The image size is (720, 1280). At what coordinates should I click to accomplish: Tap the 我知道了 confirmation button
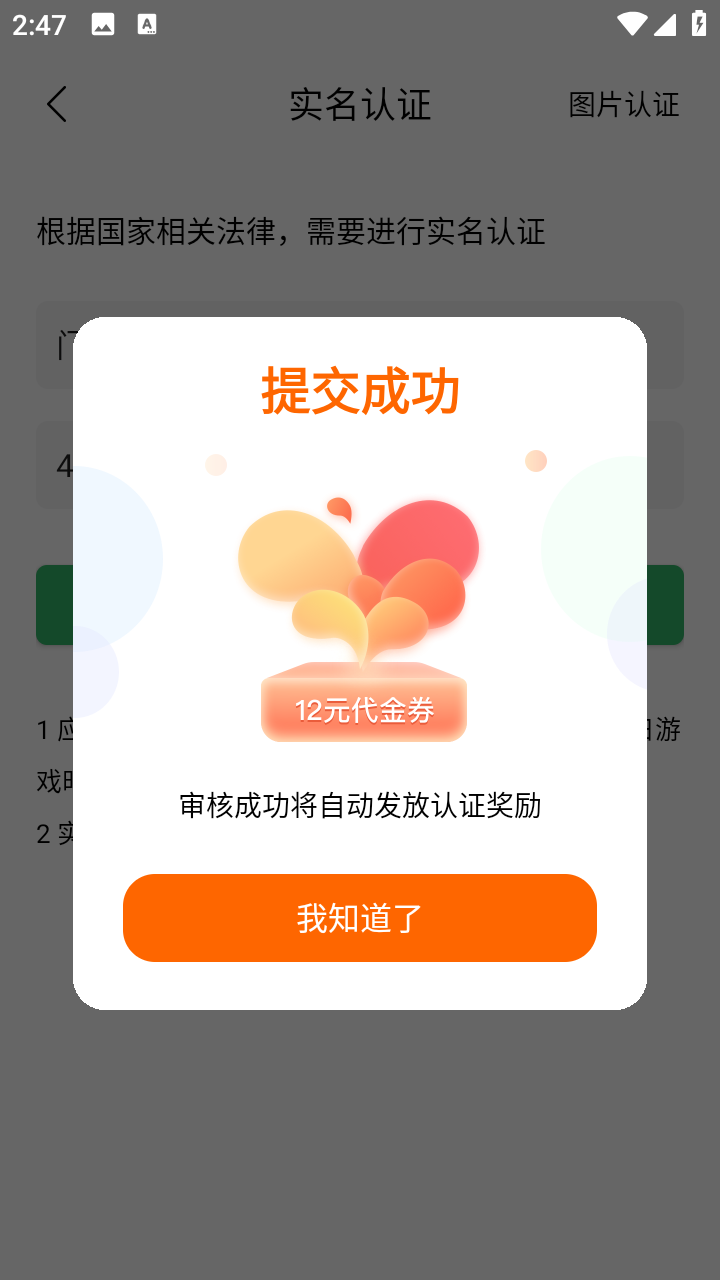(x=359, y=917)
